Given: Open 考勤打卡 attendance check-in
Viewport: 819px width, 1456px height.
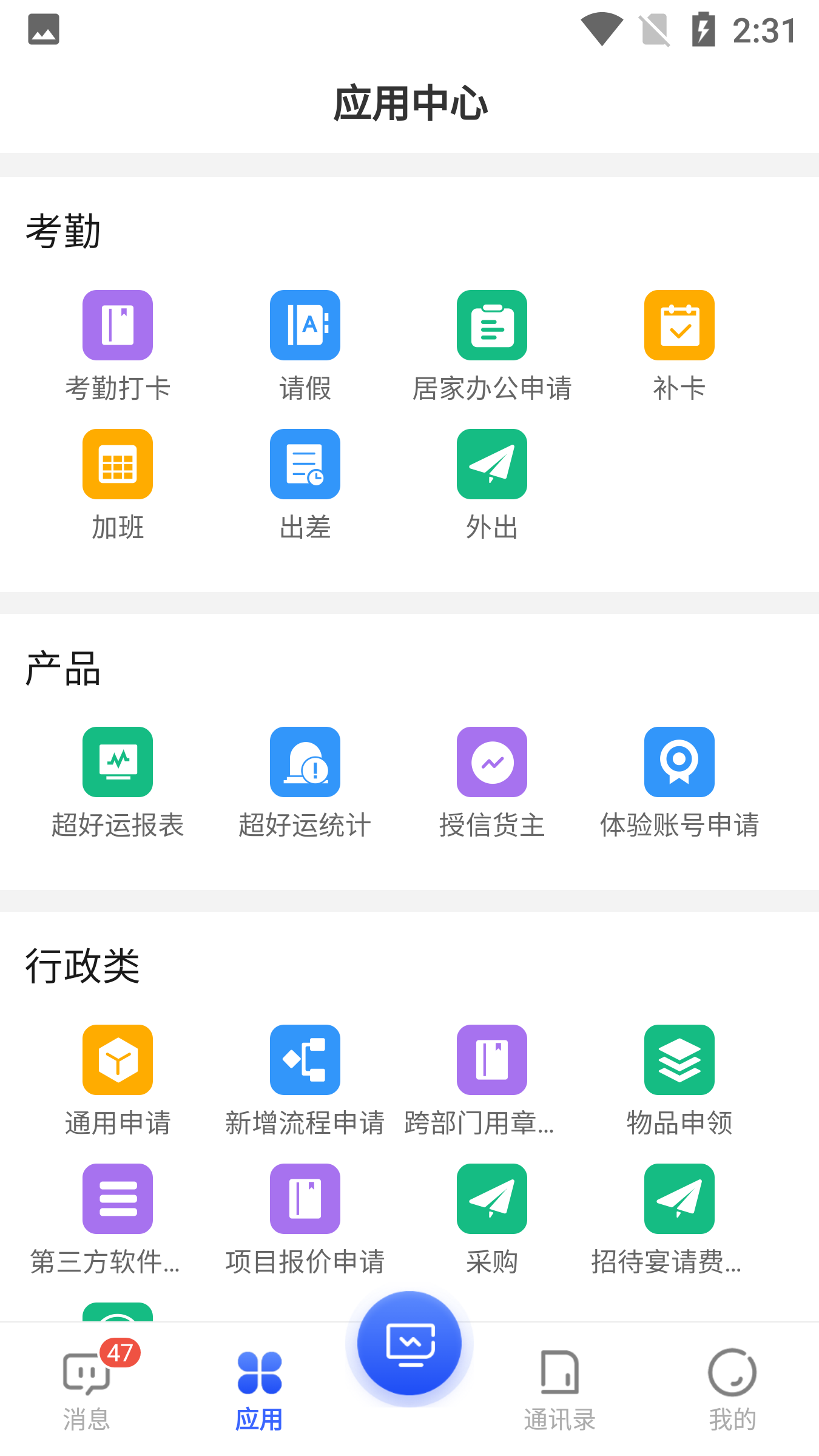Looking at the screenshot, I should pyautogui.click(x=118, y=326).
